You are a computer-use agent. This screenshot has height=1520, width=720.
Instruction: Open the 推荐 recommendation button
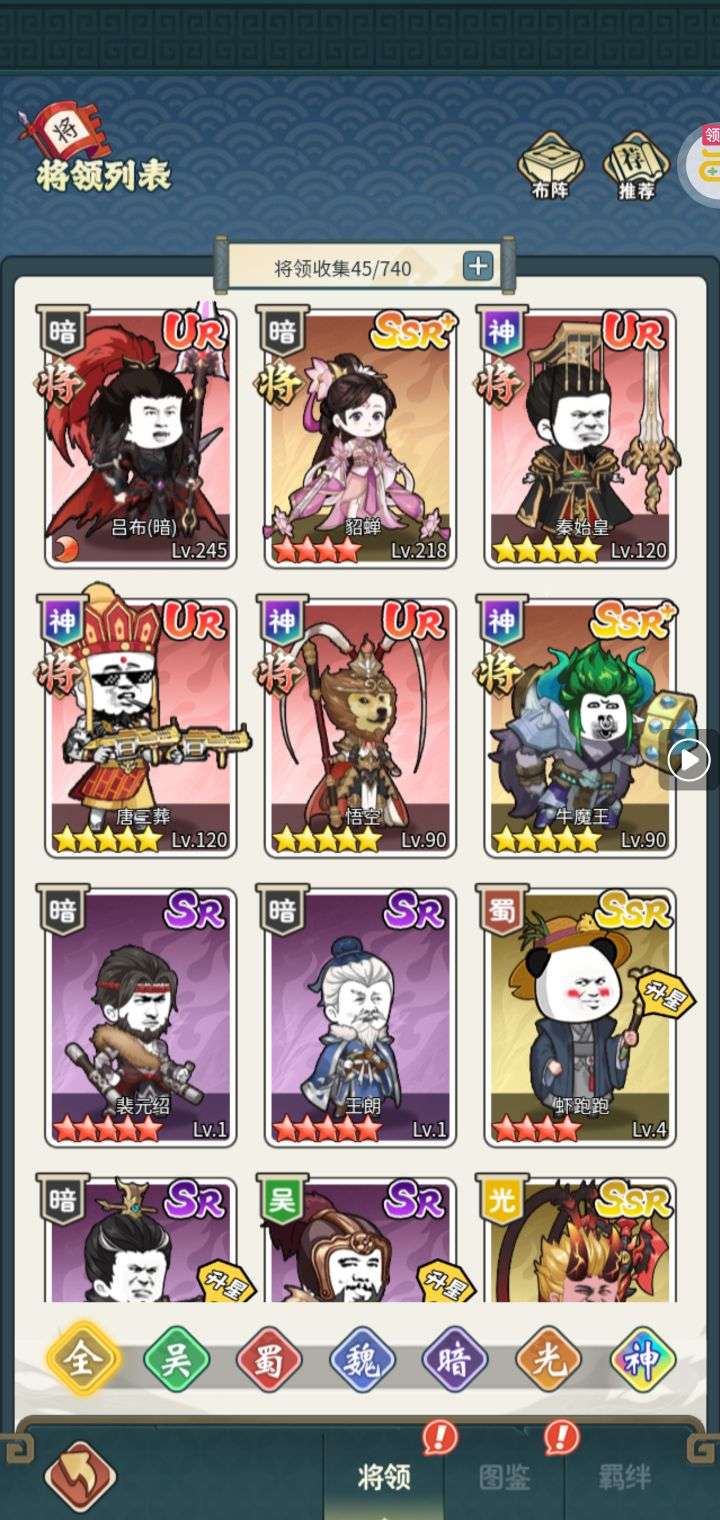tap(636, 166)
